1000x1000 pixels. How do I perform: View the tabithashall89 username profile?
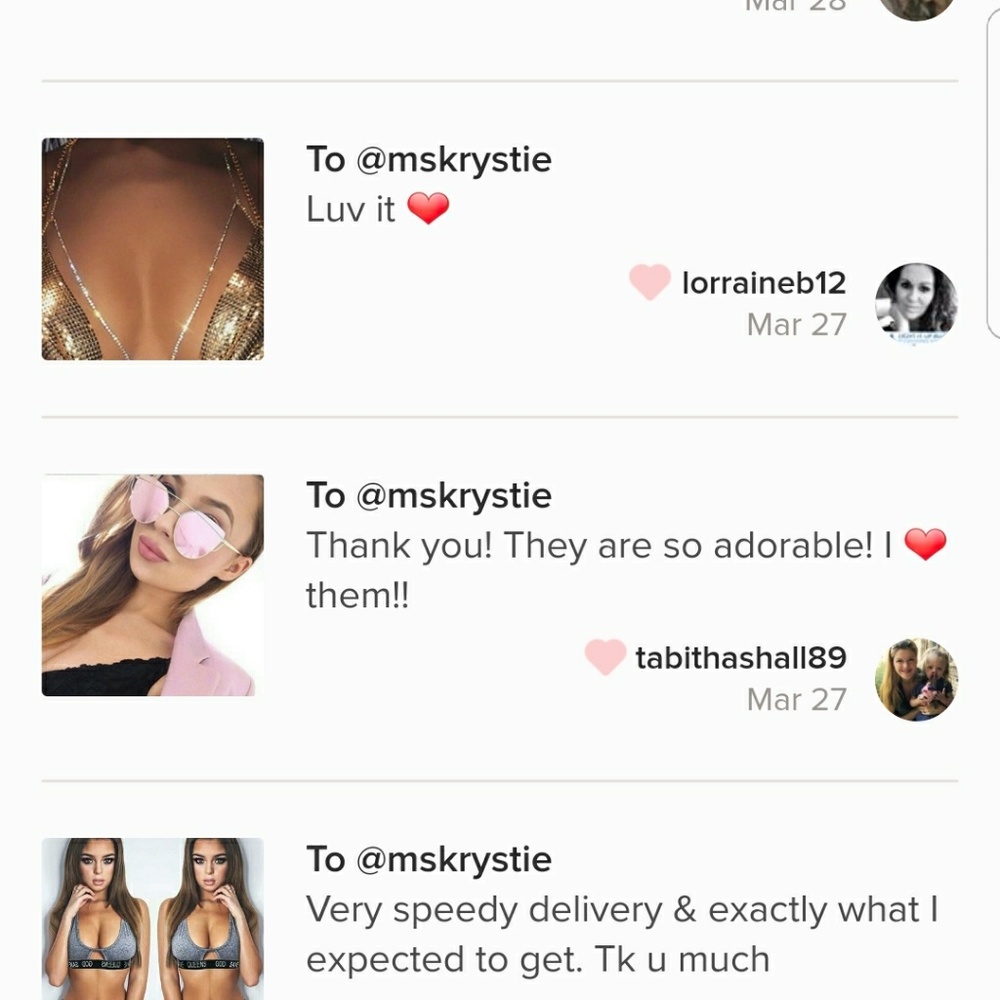[x=740, y=657]
